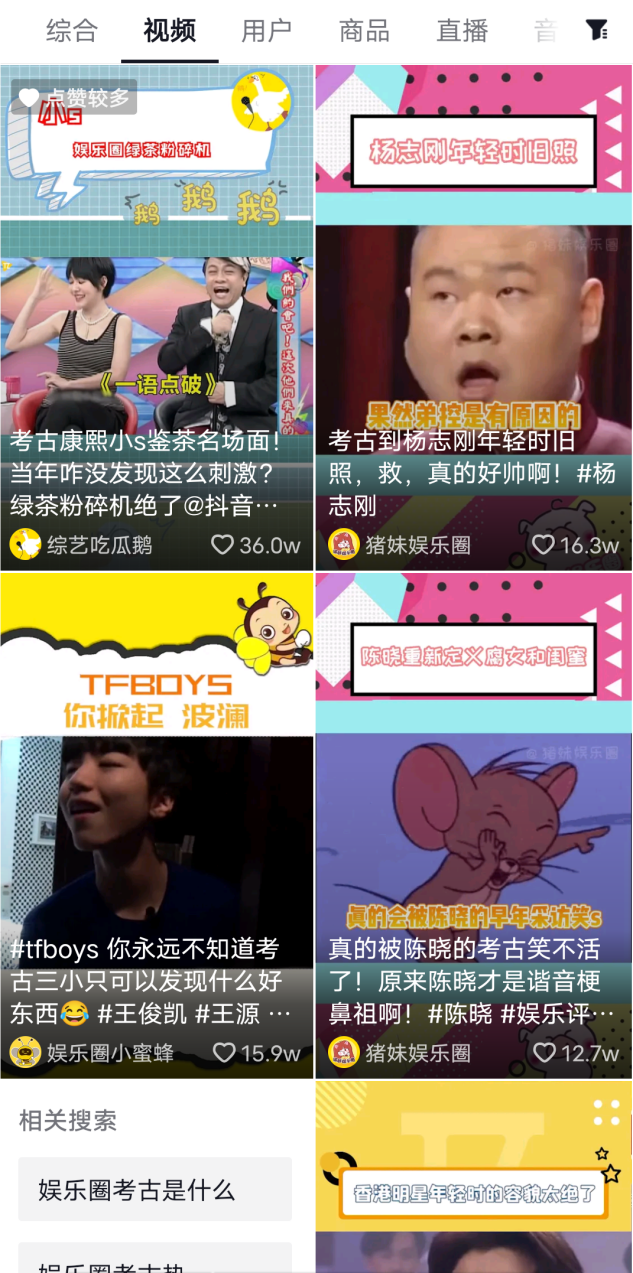Like the 杨志刚 video with 16.3w likes
Viewport: 633px width, 1273px height.
coord(543,545)
